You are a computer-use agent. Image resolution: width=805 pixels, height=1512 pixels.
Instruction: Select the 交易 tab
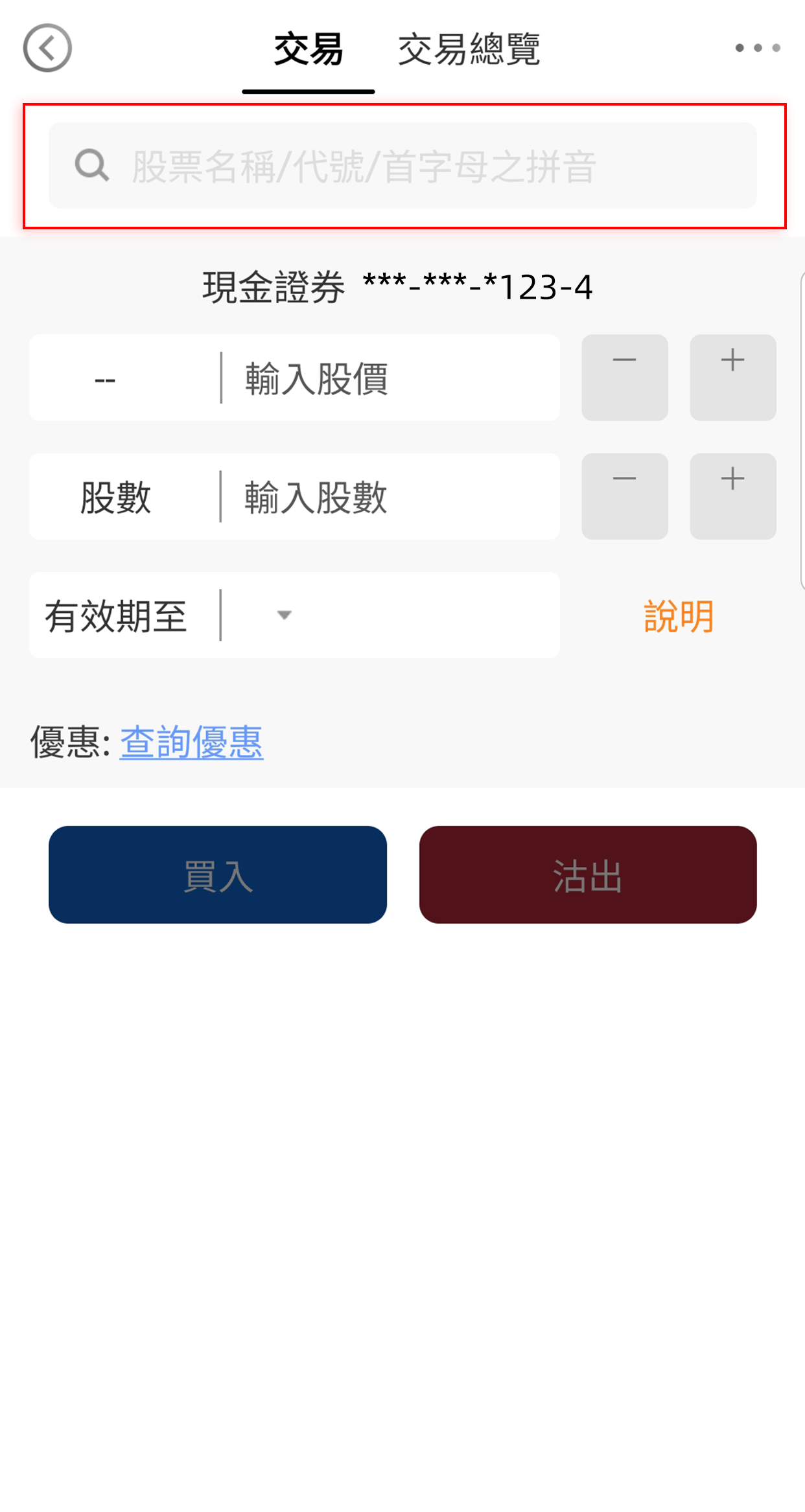click(309, 49)
